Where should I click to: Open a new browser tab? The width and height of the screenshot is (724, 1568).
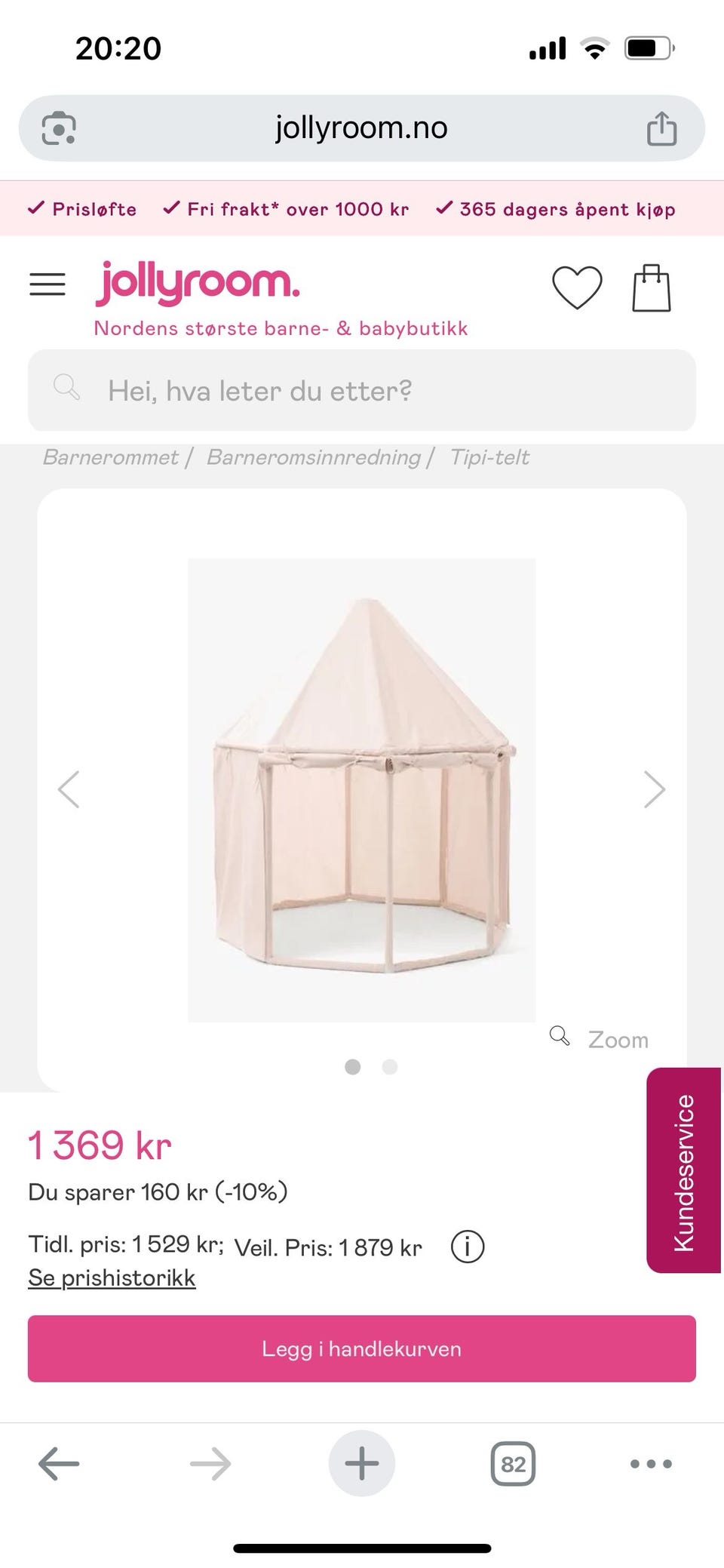pos(362,1464)
